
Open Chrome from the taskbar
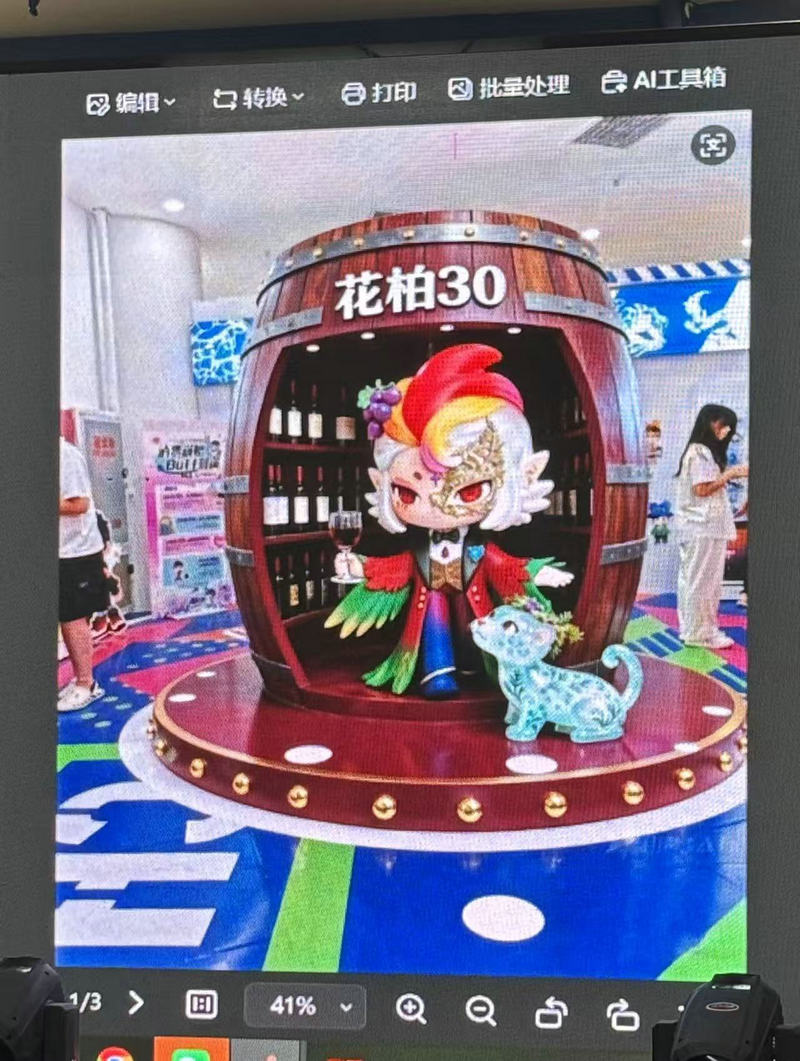[x=115, y=1054]
